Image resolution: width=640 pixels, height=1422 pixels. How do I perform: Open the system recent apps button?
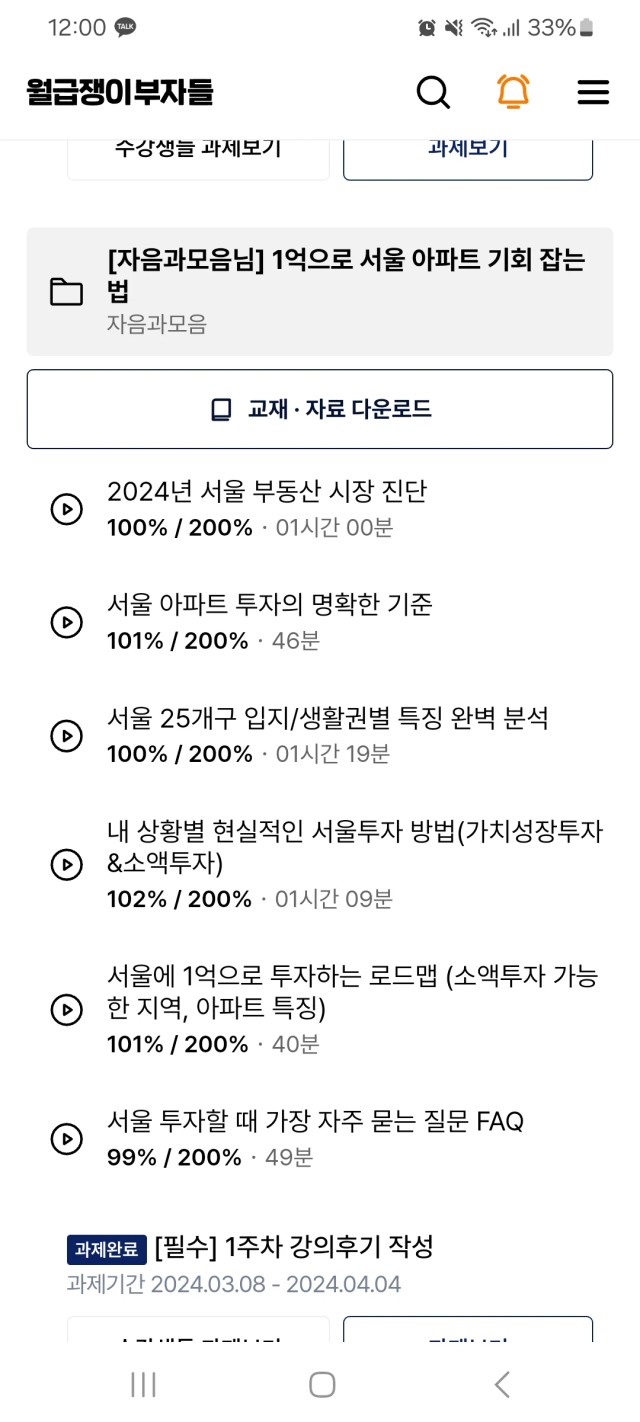(x=143, y=1384)
